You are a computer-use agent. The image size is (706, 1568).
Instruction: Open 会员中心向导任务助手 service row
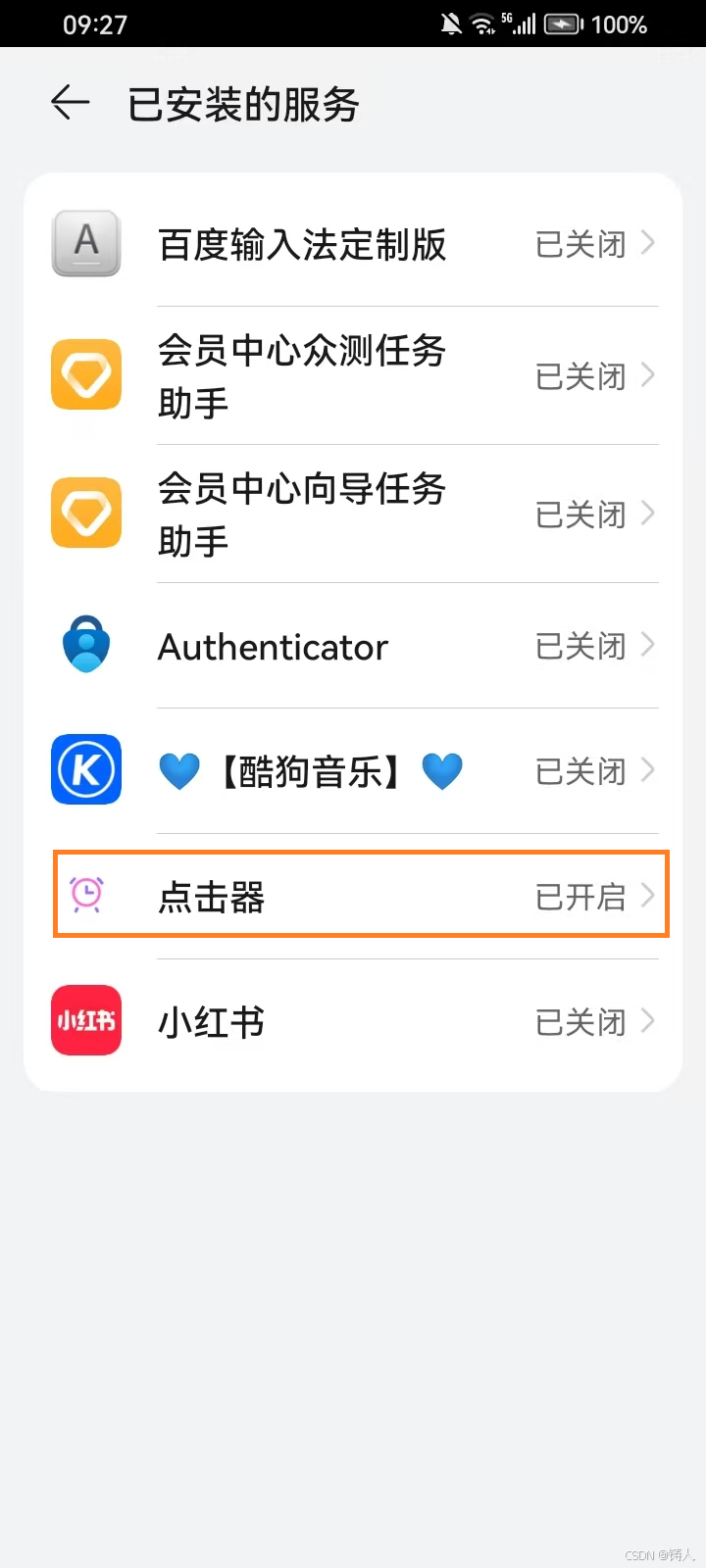tap(353, 514)
